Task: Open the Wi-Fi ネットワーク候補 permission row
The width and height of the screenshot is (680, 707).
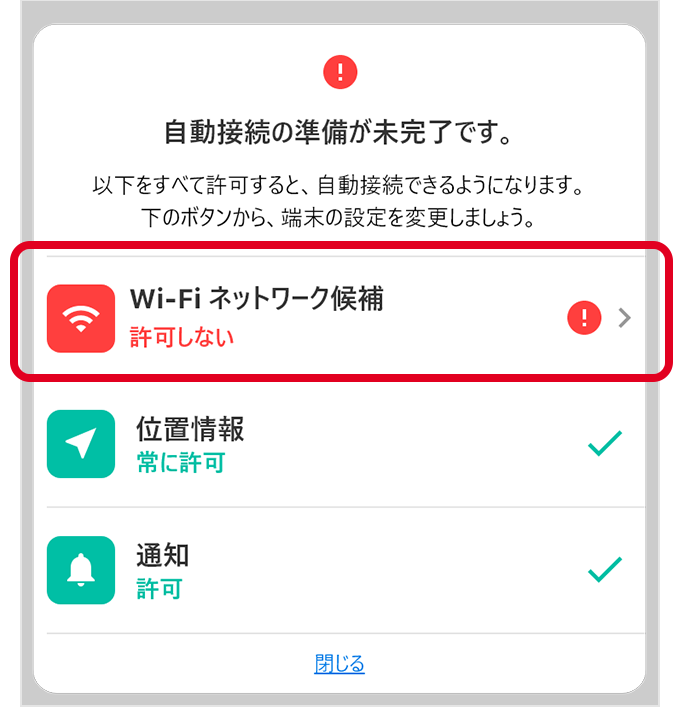Action: 340,318
